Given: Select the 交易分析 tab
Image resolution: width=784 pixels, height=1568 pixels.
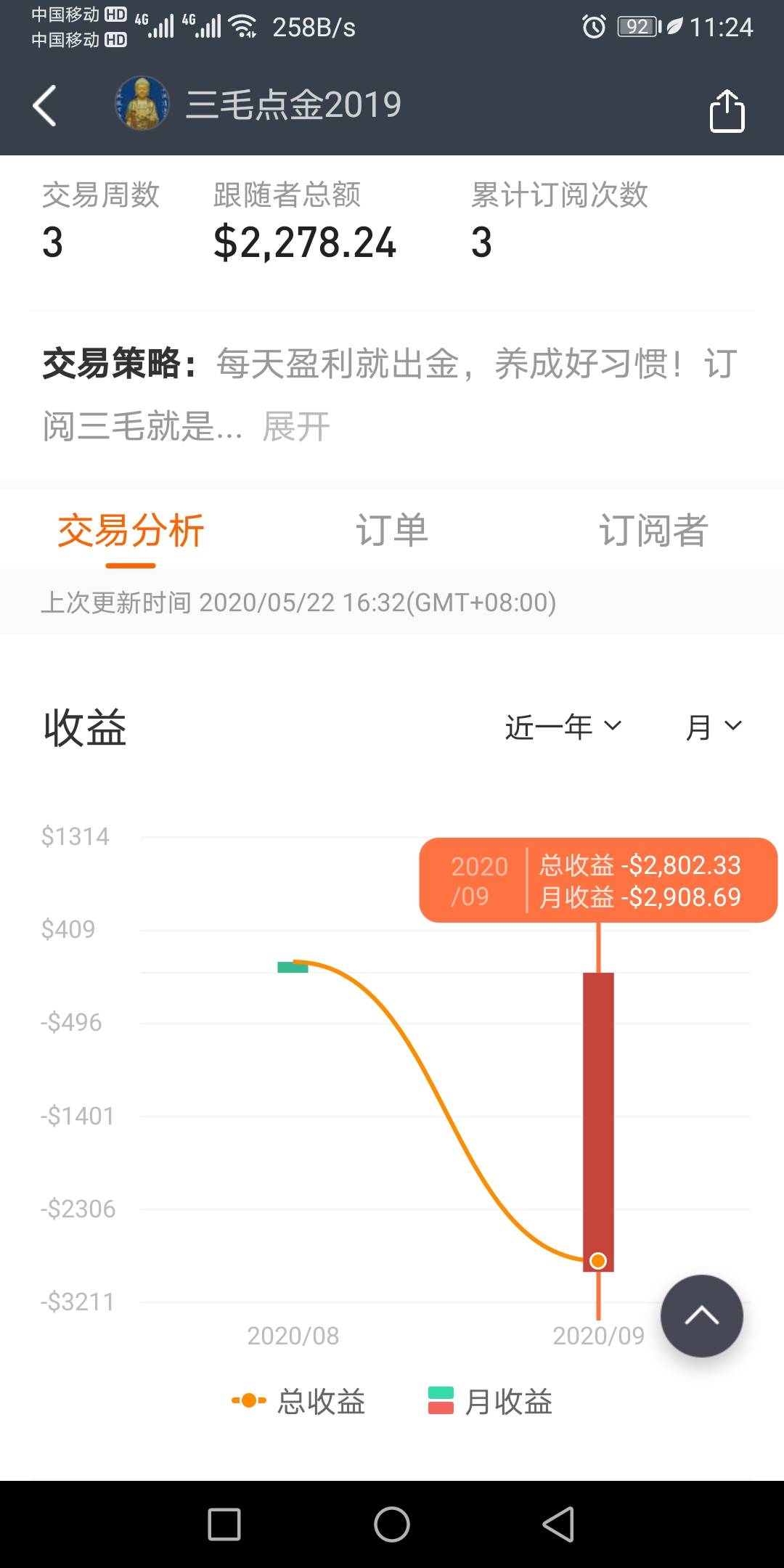Looking at the screenshot, I should 131,530.
